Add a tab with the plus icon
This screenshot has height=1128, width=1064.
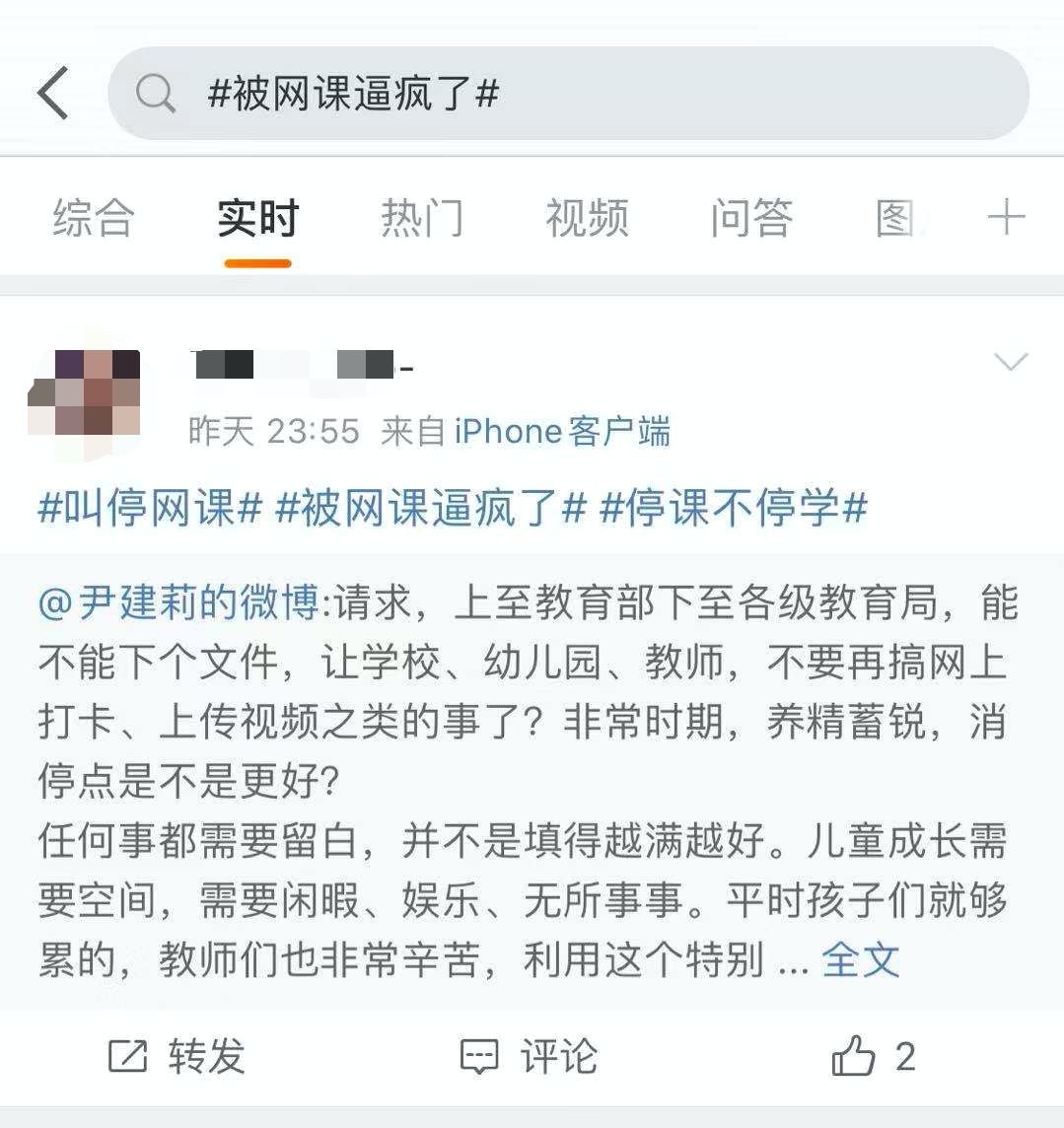pos(1006,217)
